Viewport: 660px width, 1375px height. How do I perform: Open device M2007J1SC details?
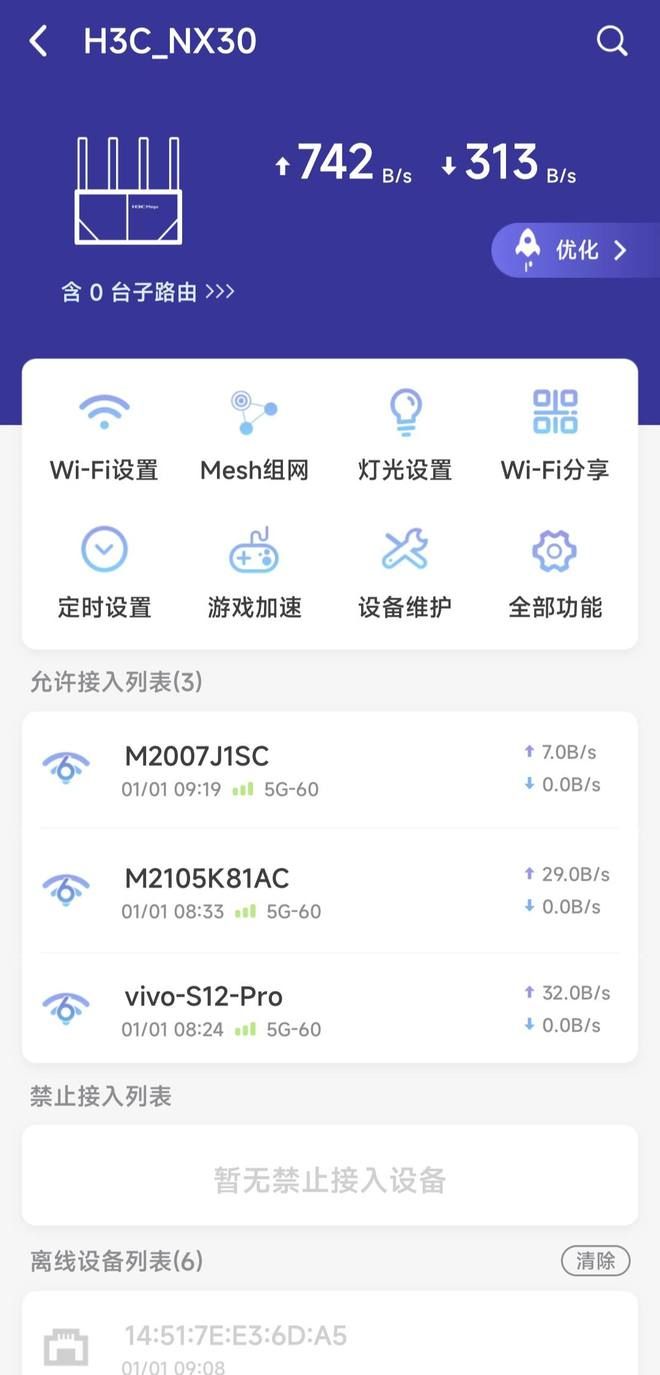(330, 770)
